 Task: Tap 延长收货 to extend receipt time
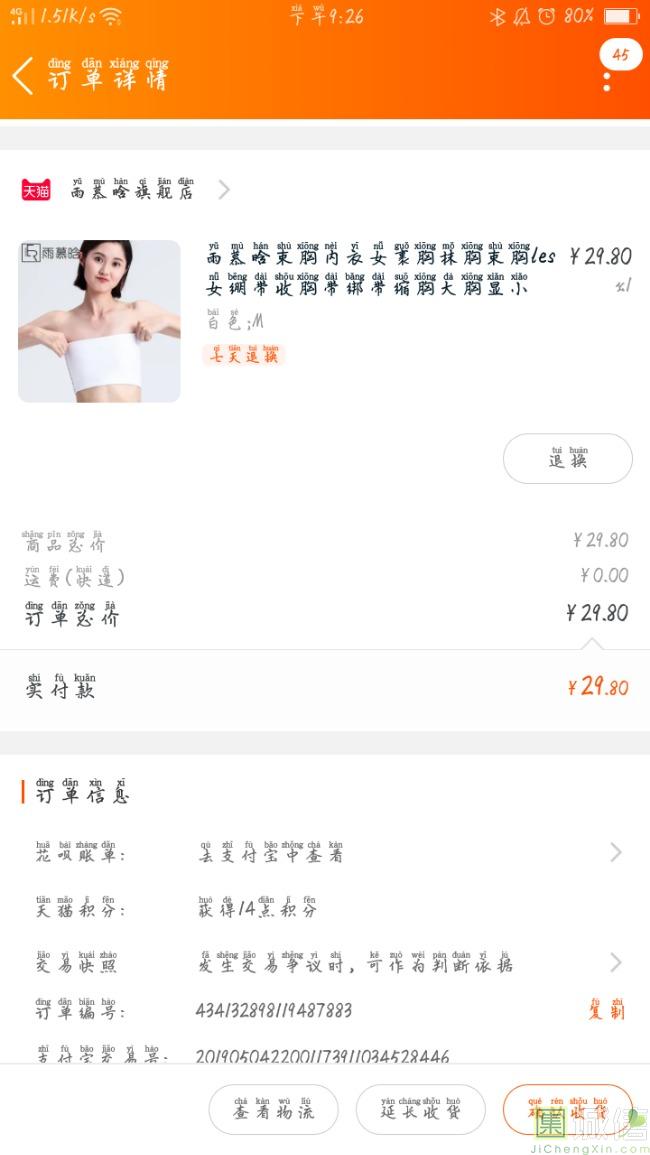tap(420, 1110)
